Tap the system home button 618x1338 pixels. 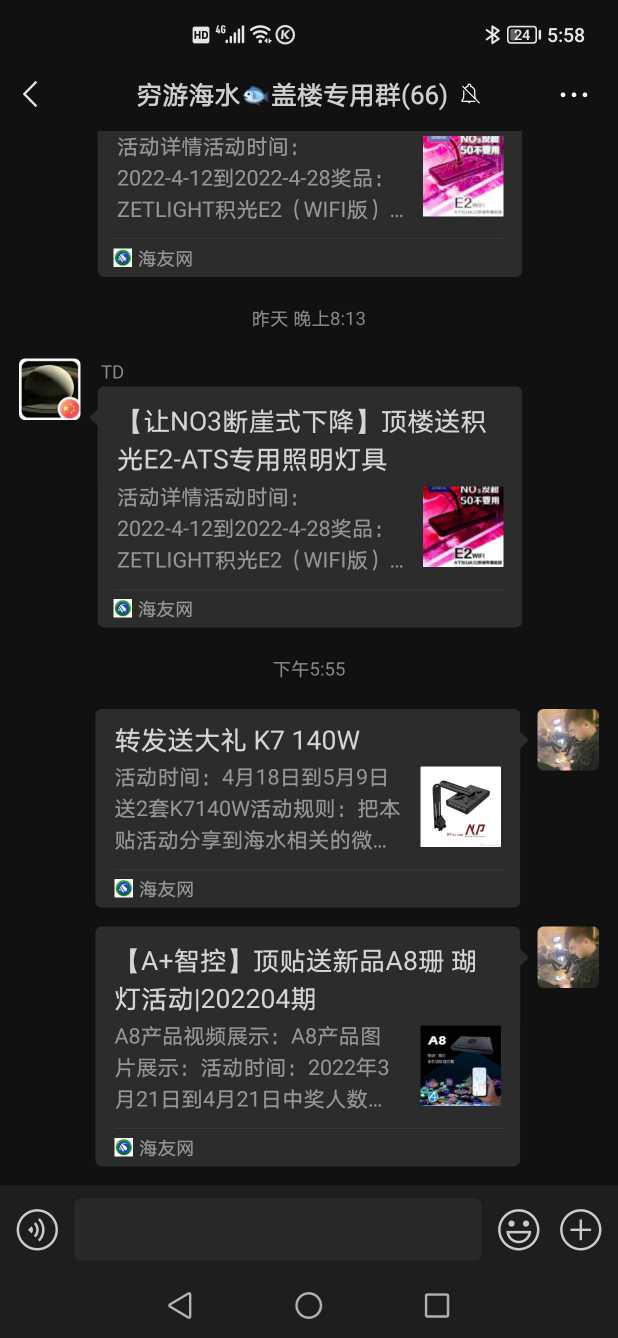(309, 1305)
